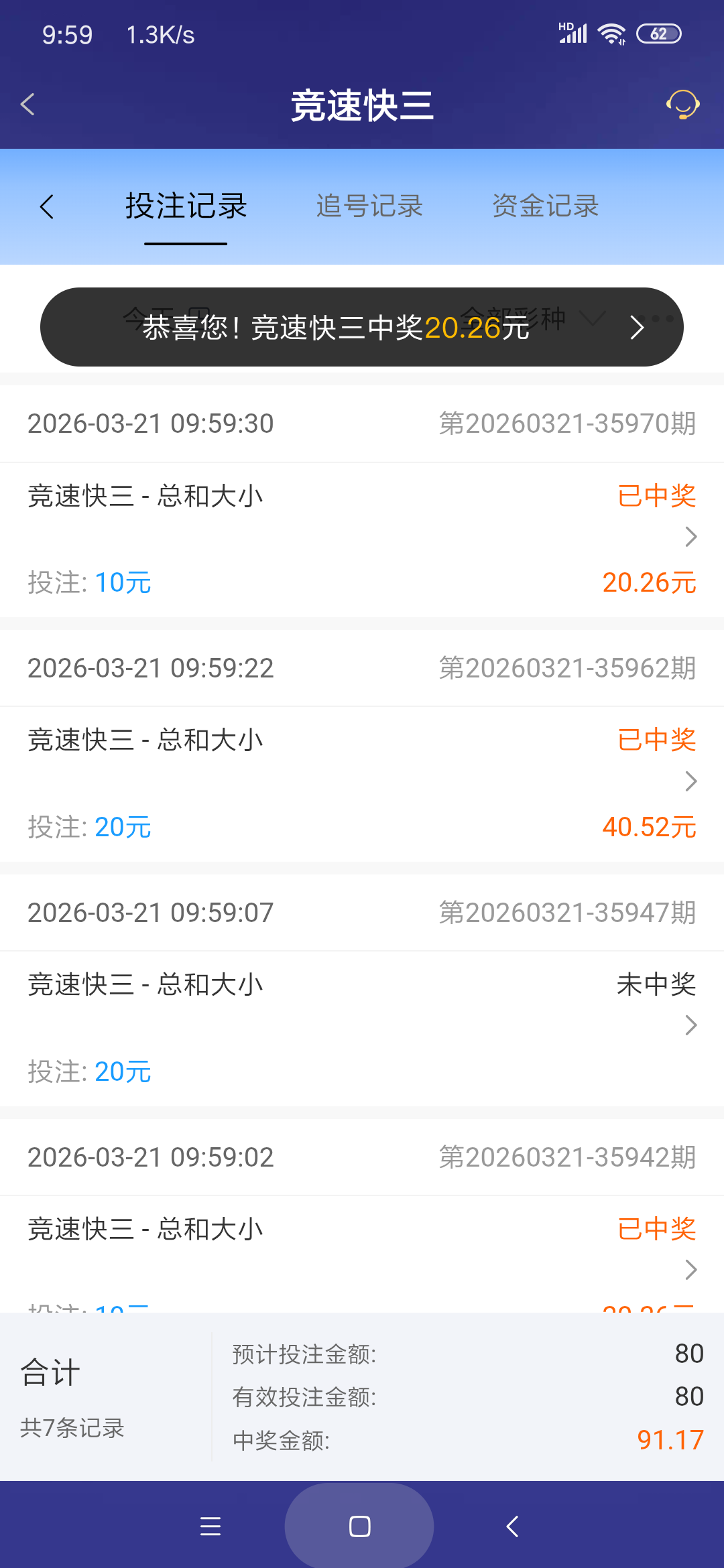Tap the battery indicator in the status bar

pos(659,33)
